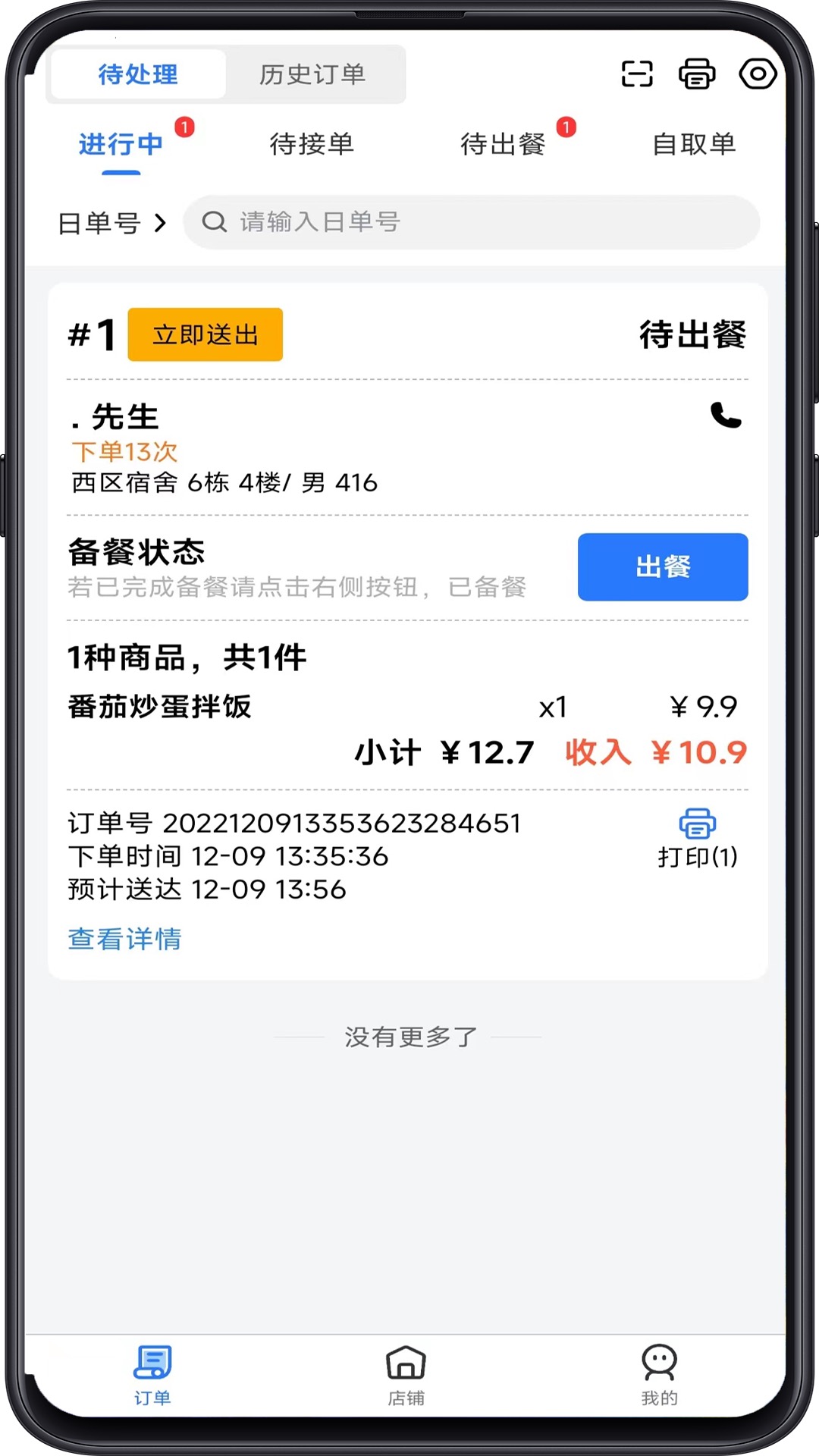This screenshot has height=1456, width=819.
Task: Click the 立即送出 button for order #1
Action: (x=205, y=334)
